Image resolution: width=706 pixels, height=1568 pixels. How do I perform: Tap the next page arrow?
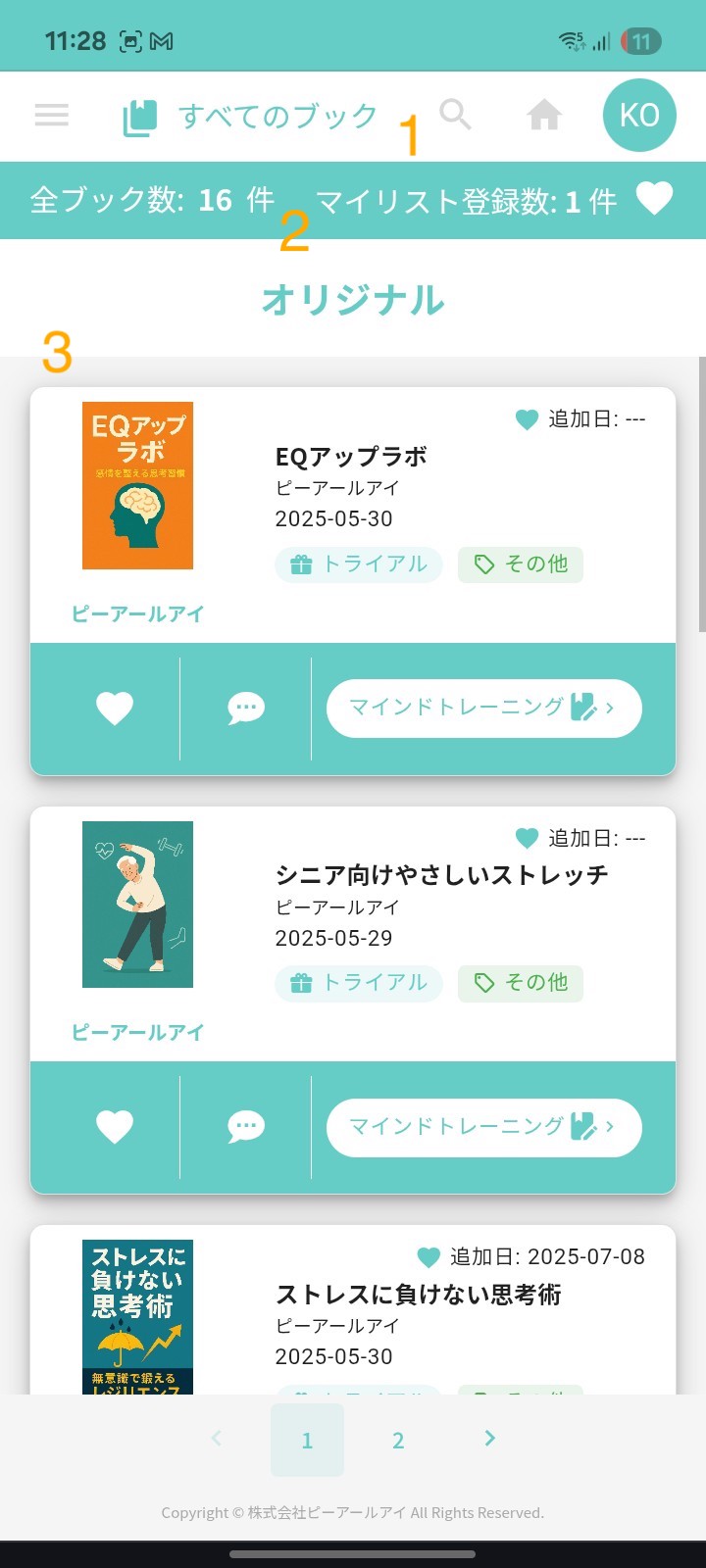tap(489, 1439)
